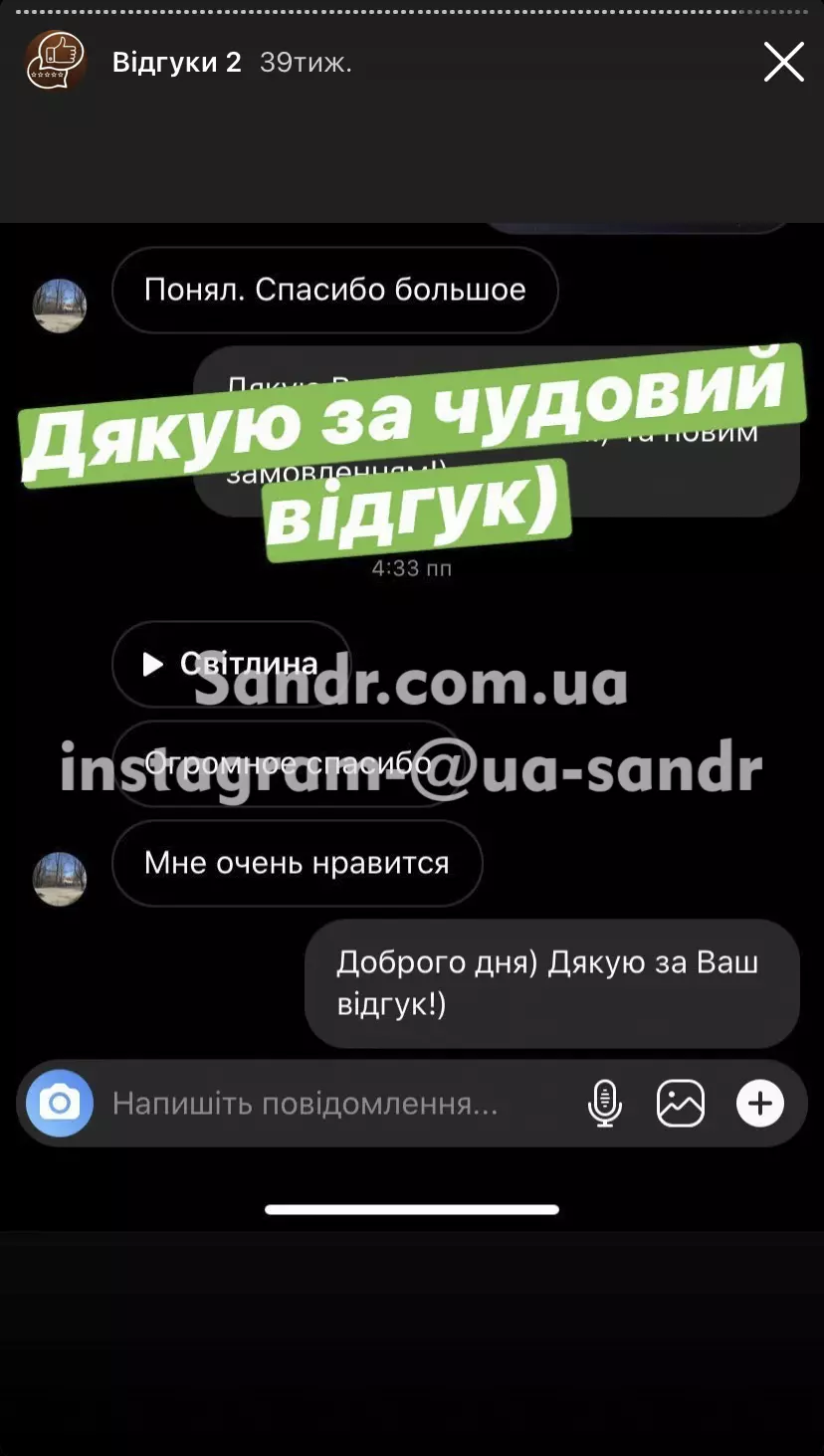Close the Відгуки 2 story viewer
This screenshot has height=1456, width=824.
tap(783, 63)
